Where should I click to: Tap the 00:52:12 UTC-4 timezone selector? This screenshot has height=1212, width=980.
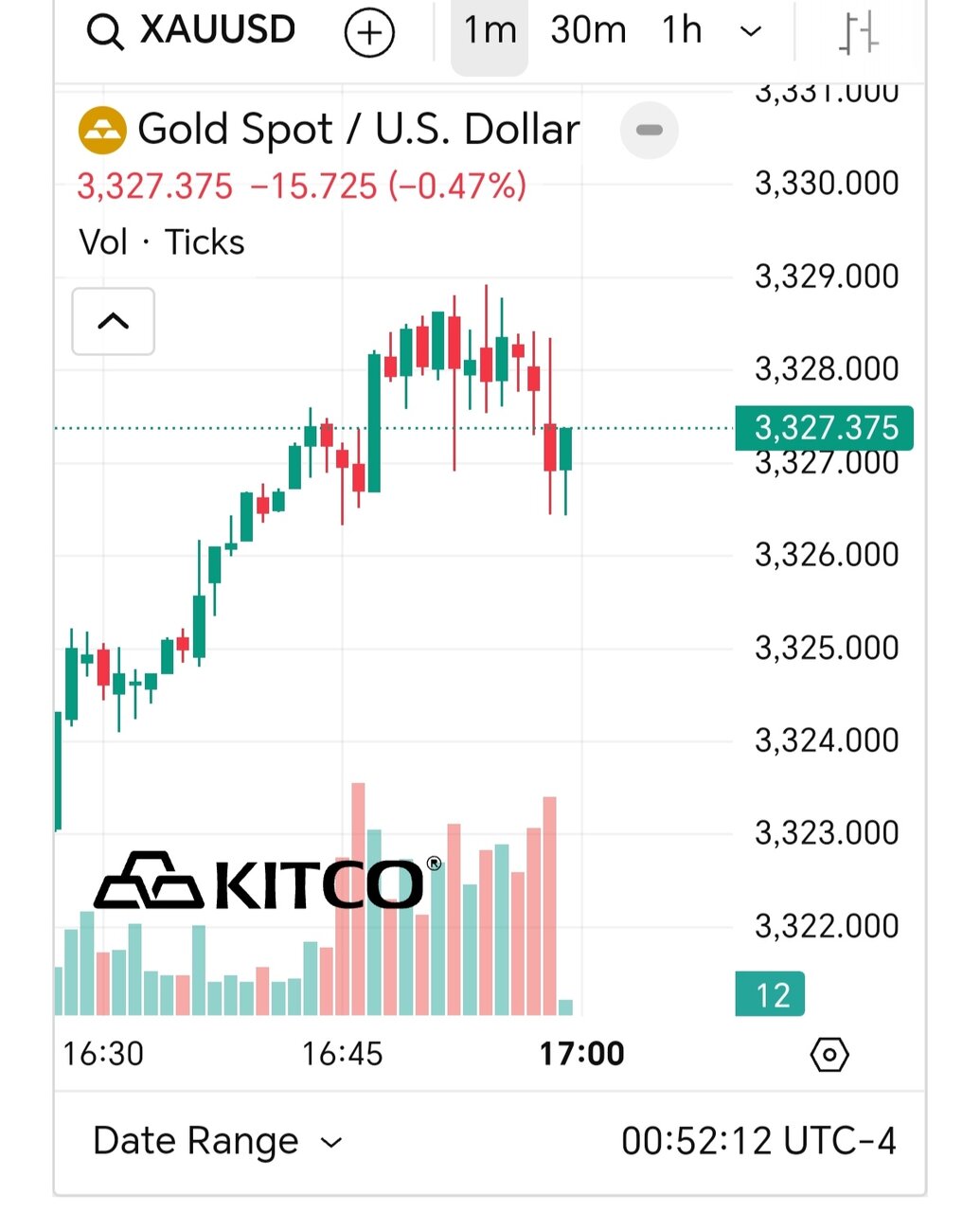758,1141
